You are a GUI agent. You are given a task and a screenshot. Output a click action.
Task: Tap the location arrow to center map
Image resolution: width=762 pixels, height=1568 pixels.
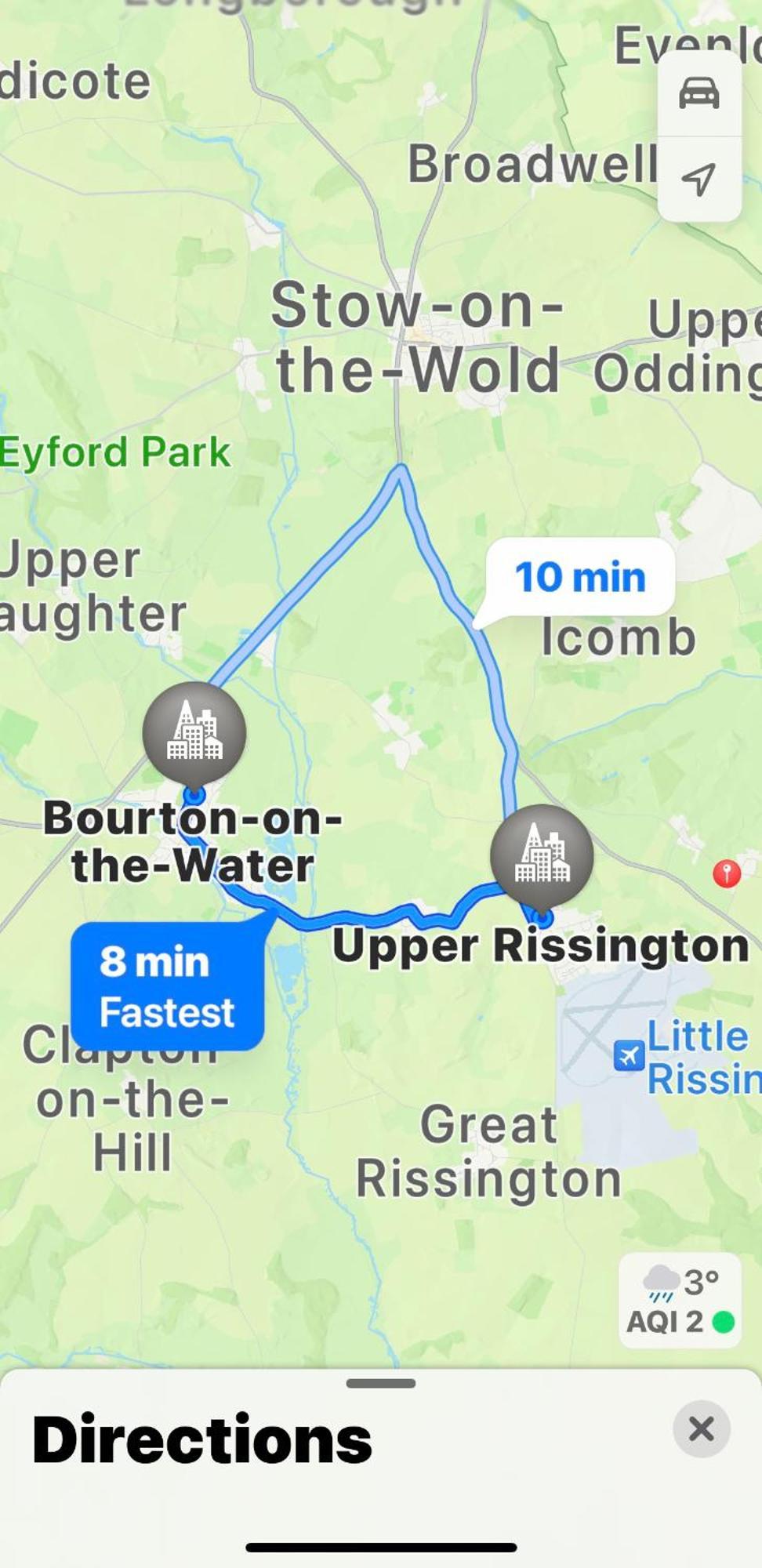[x=698, y=180]
